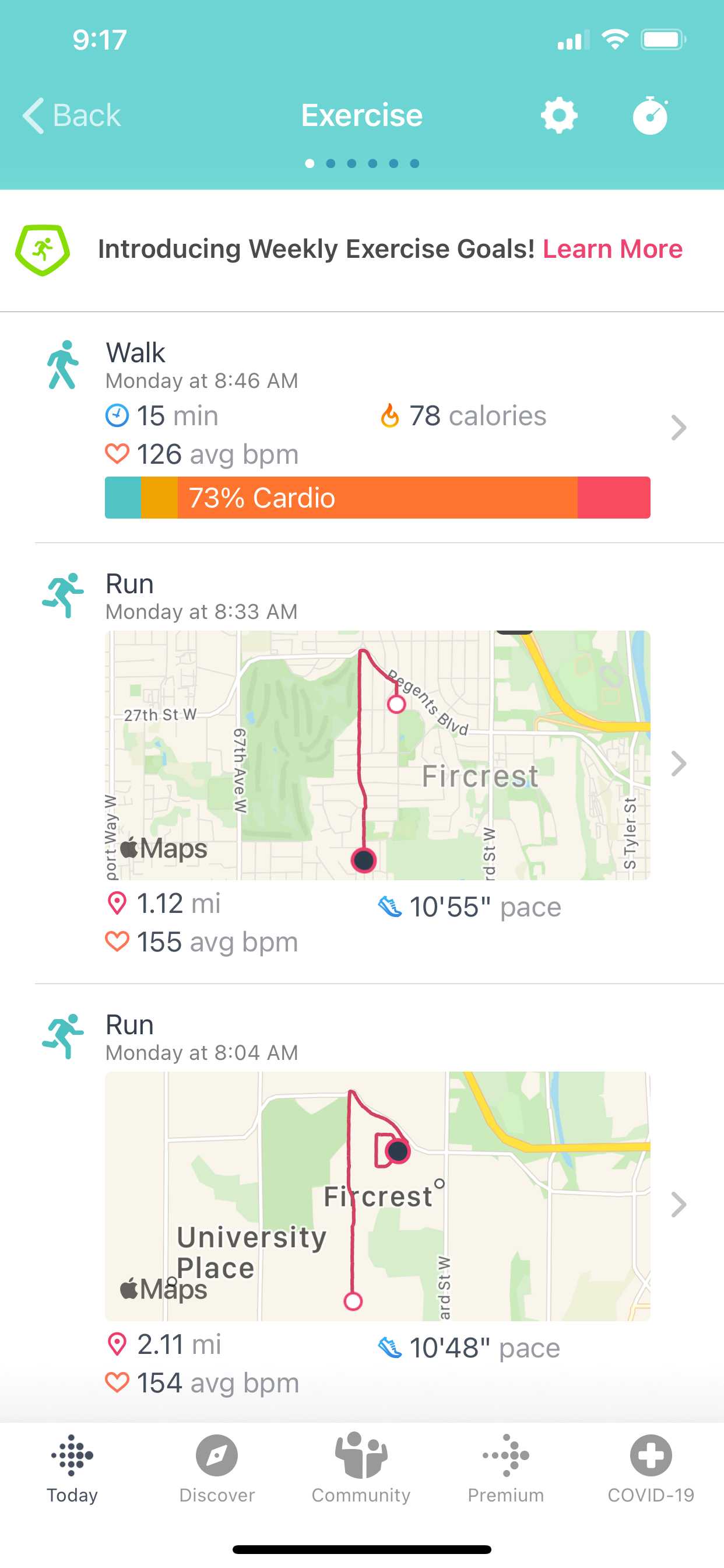Image resolution: width=724 pixels, height=1568 pixels.
Task: Open exercise settings gear
Action: (x=558, y=115)
